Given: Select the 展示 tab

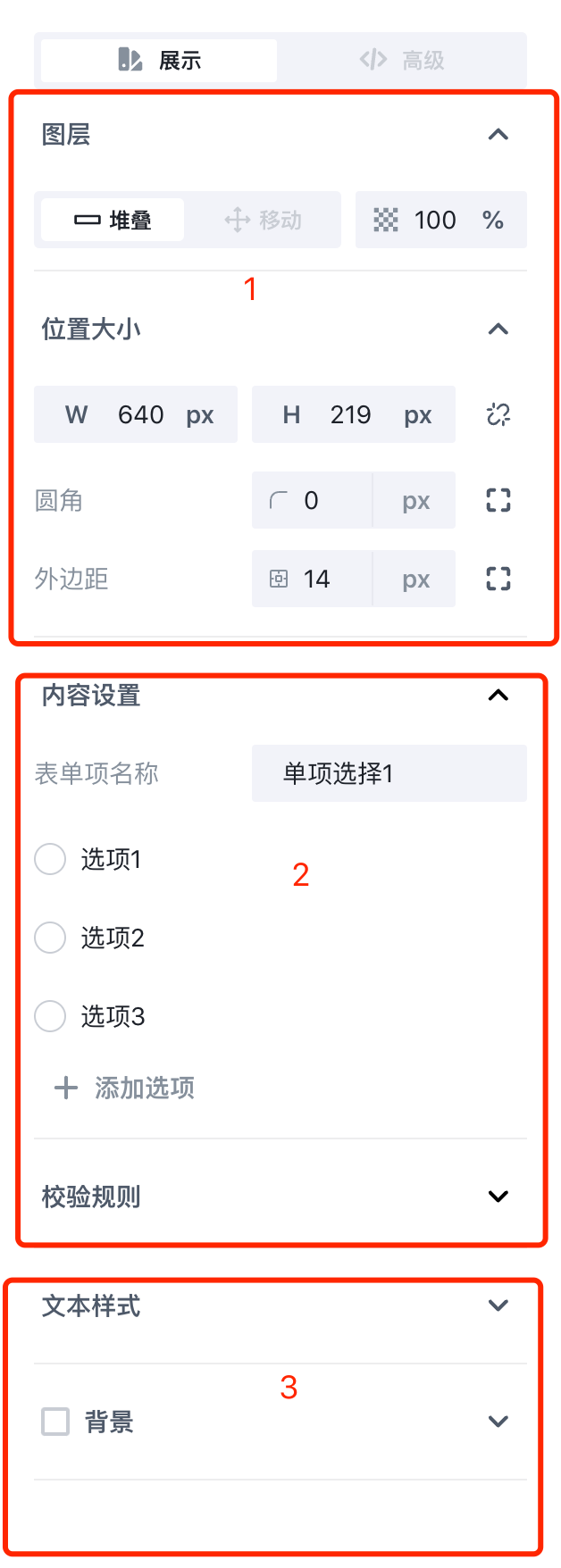Looking at the screenshot, I should (159, 61).
